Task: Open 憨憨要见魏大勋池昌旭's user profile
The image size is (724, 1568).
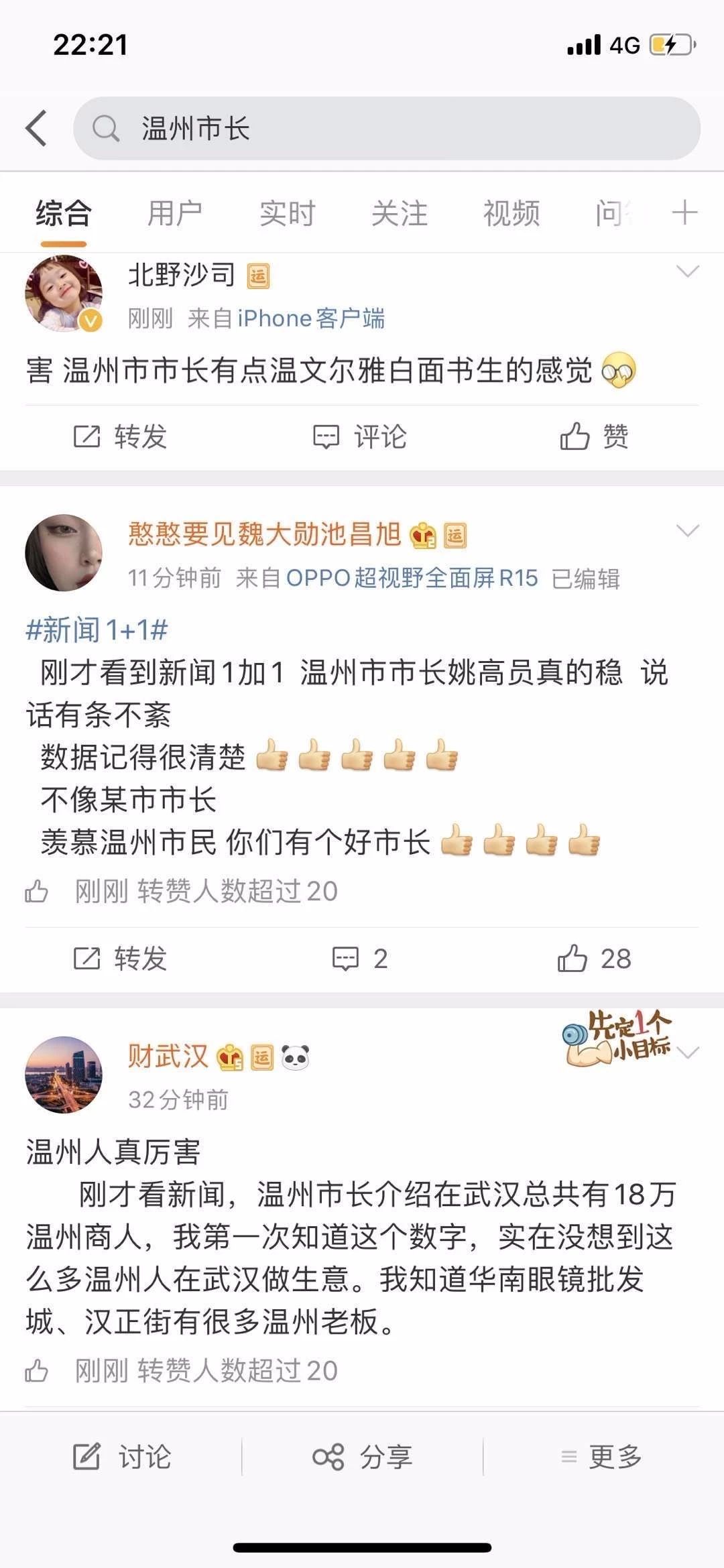Action: point(264,534)
